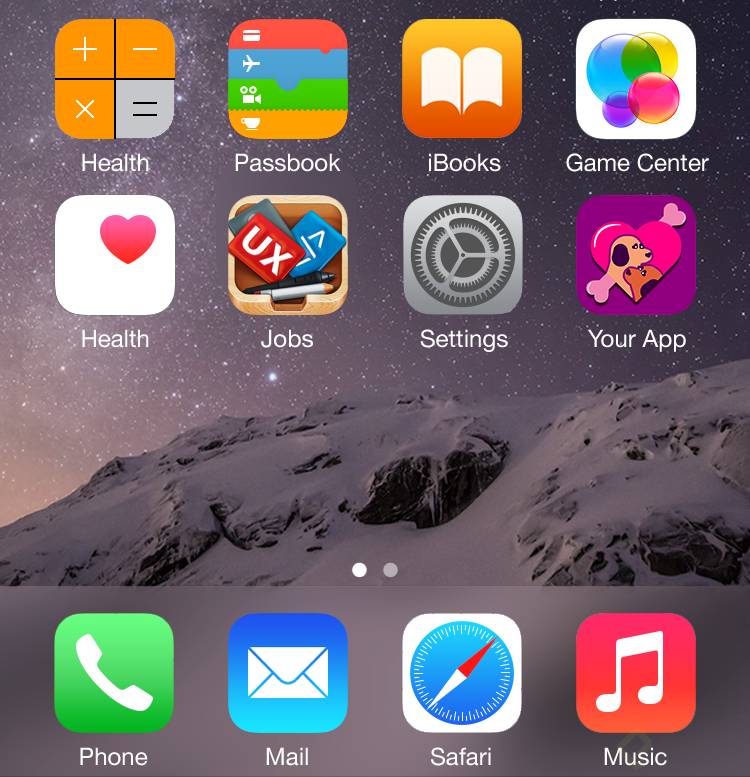Launch the Safari browser
The width and height of the screenshot is (750, 777).
coord(462,673)
